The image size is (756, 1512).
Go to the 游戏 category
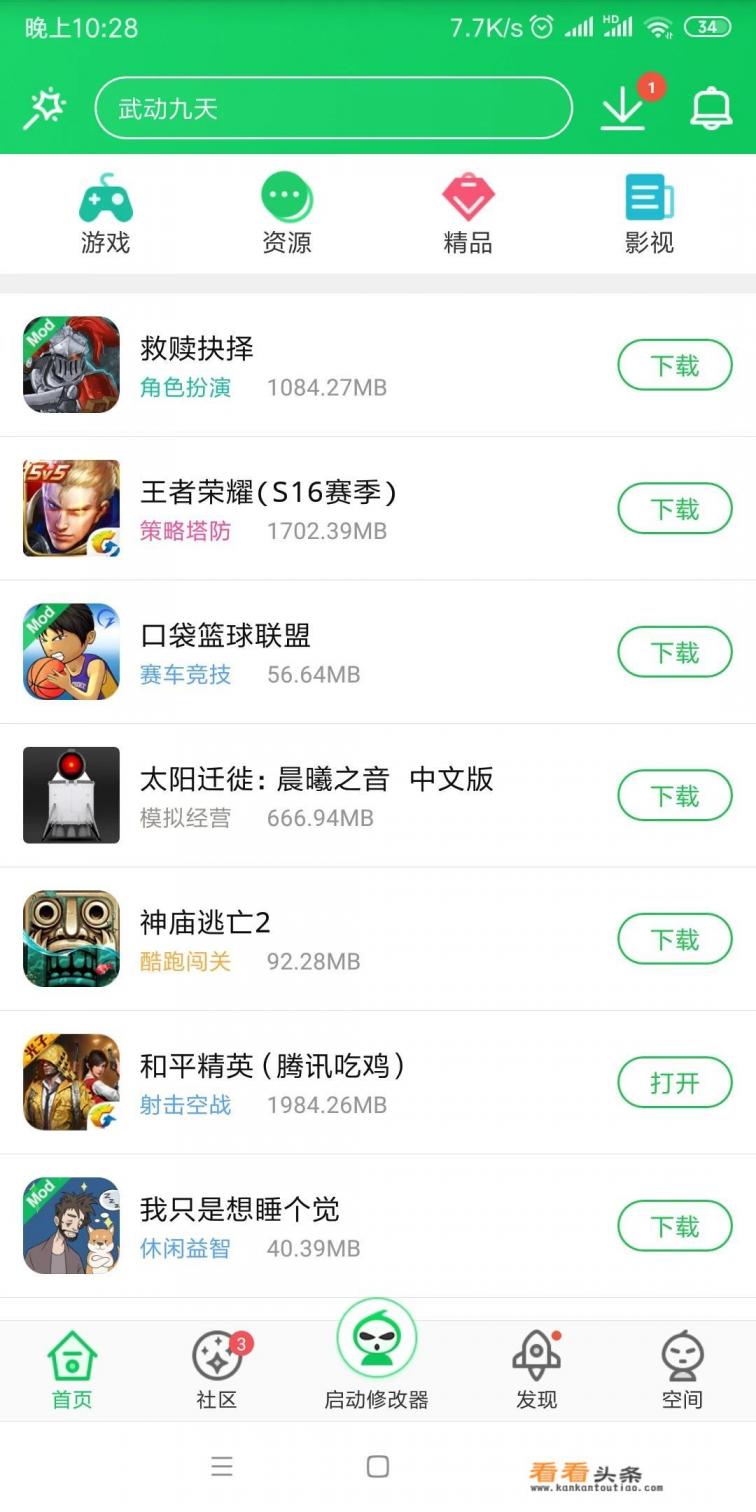pyautogui.click(x=105, y=213)
